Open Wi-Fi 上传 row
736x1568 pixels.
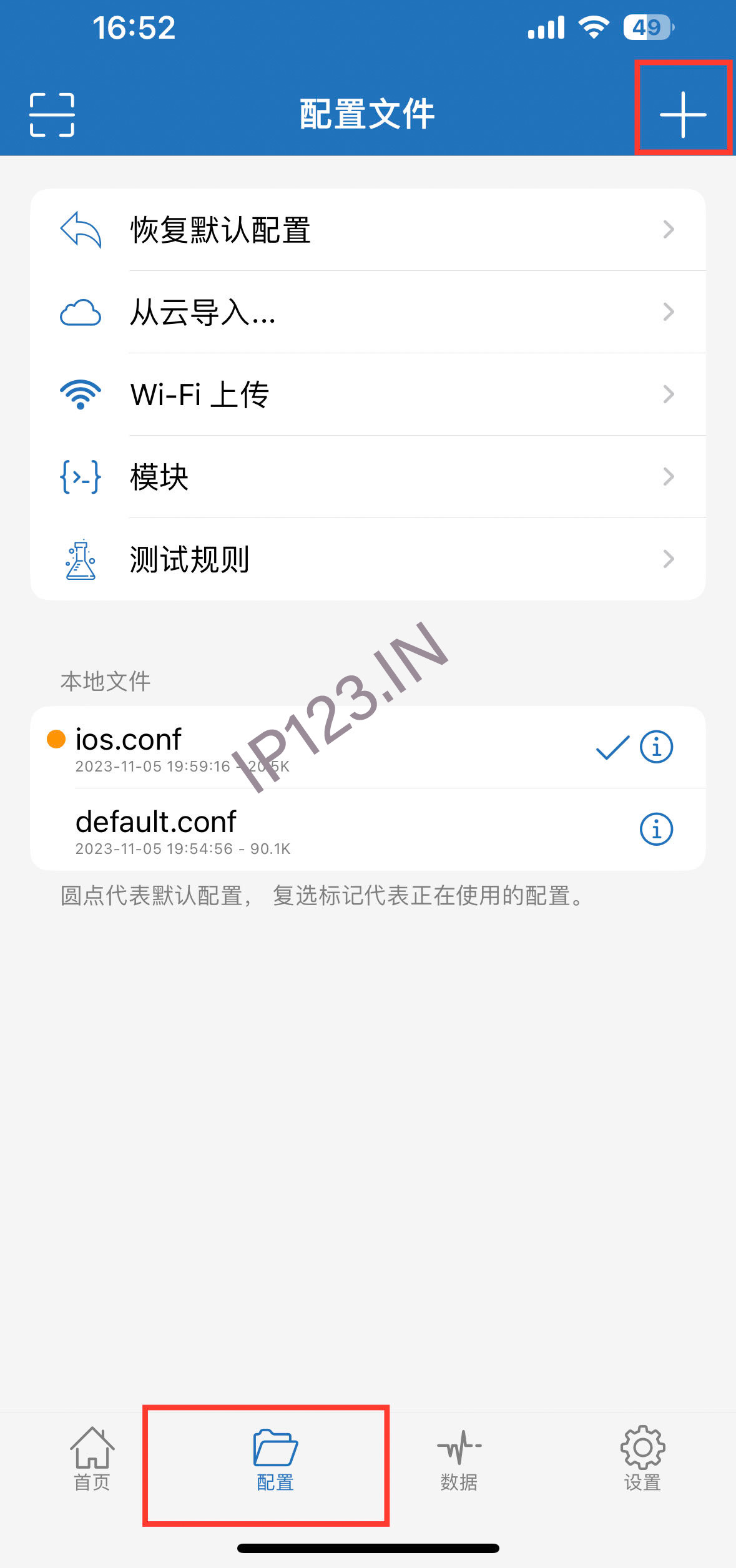coord(368,394)
